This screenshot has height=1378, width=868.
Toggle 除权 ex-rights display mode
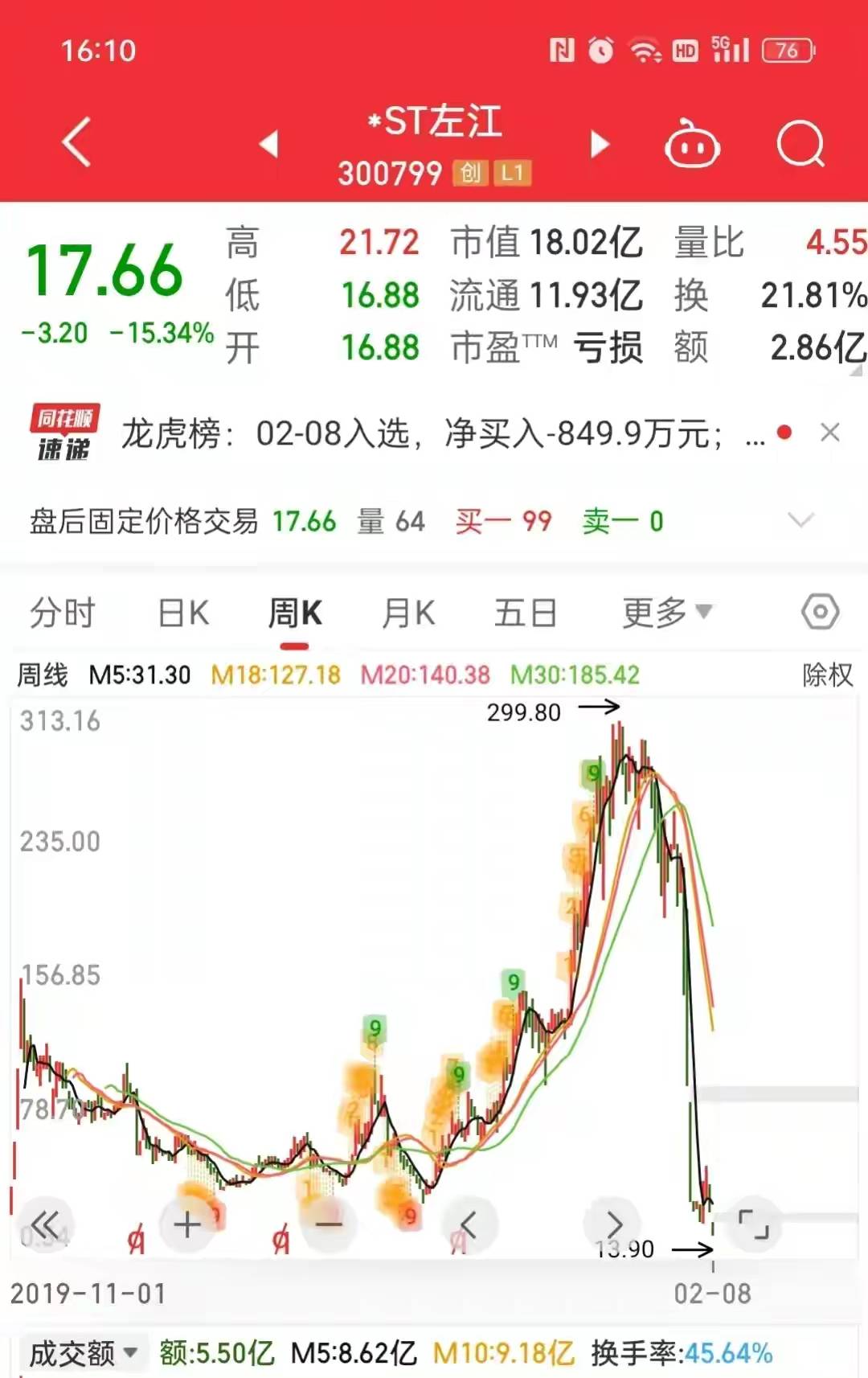828,675
